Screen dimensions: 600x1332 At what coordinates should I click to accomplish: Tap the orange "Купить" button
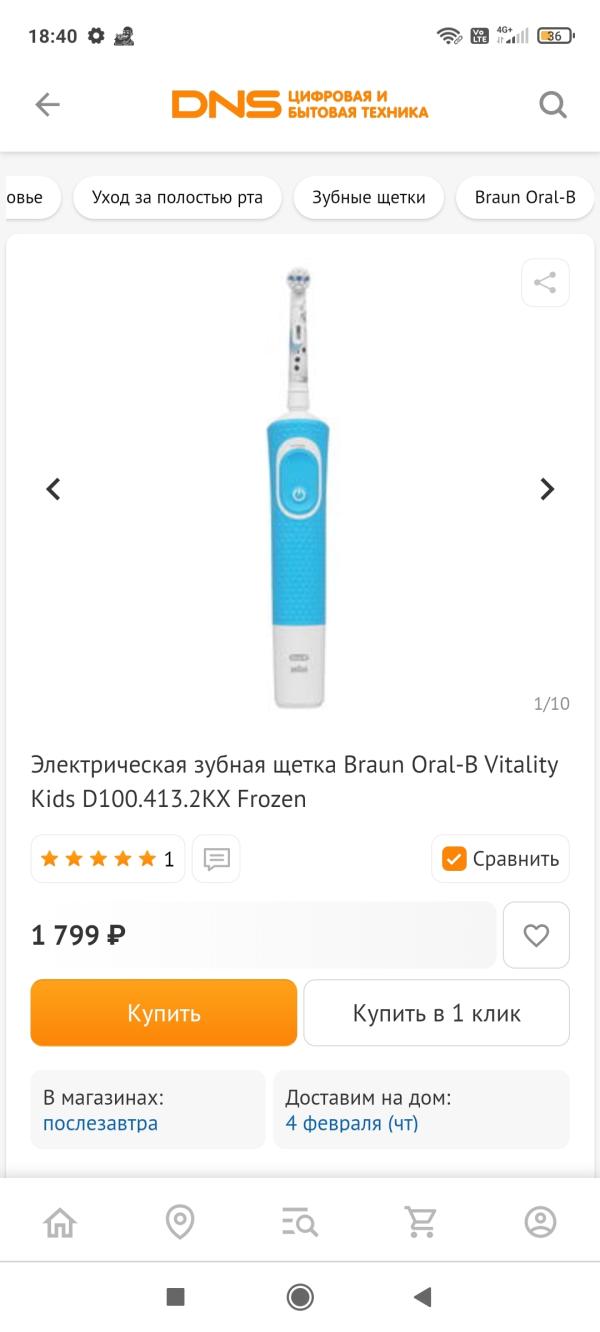(x=164, y=1013)
